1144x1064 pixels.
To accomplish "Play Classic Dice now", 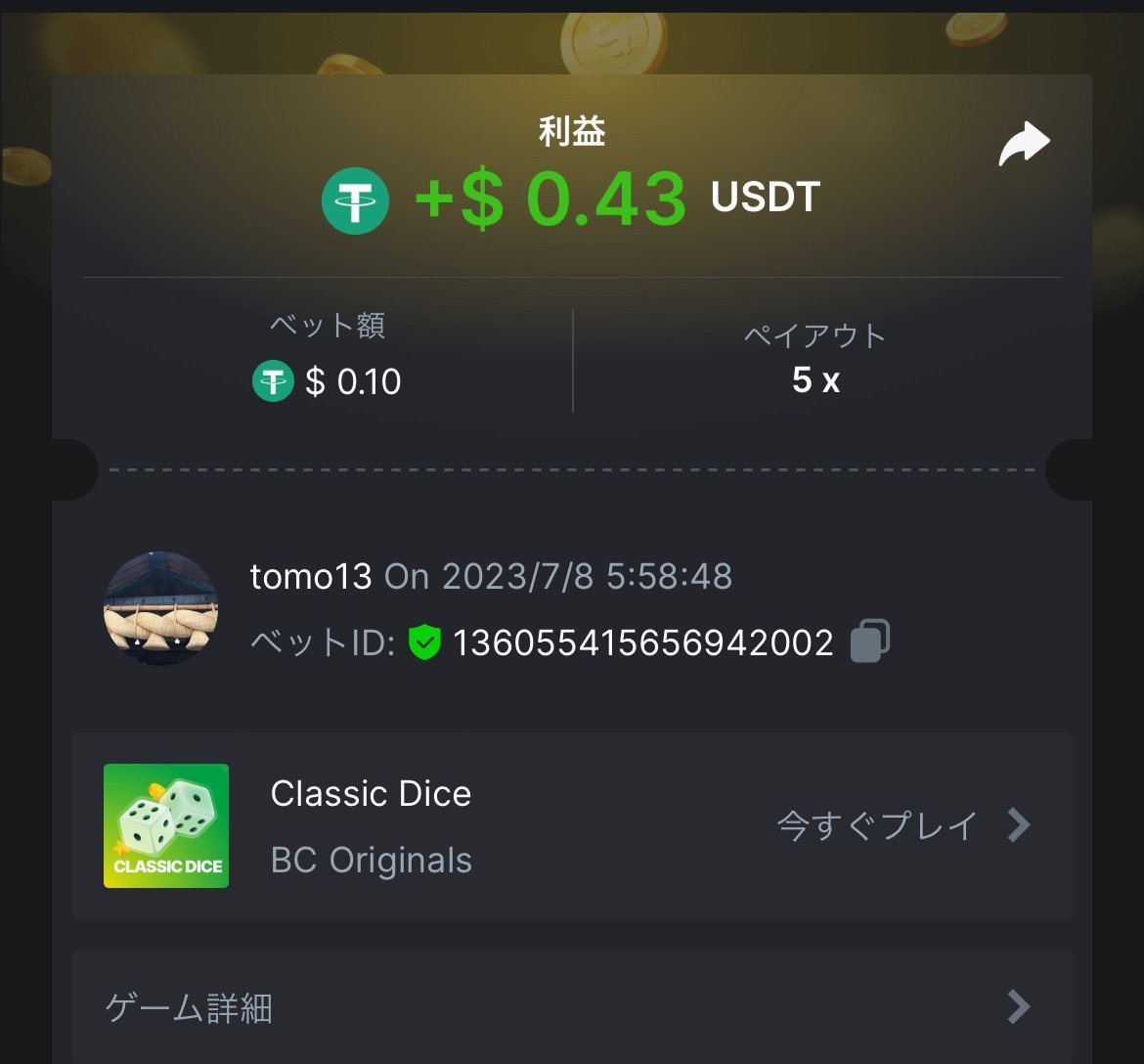I will (x=902, y=826).
